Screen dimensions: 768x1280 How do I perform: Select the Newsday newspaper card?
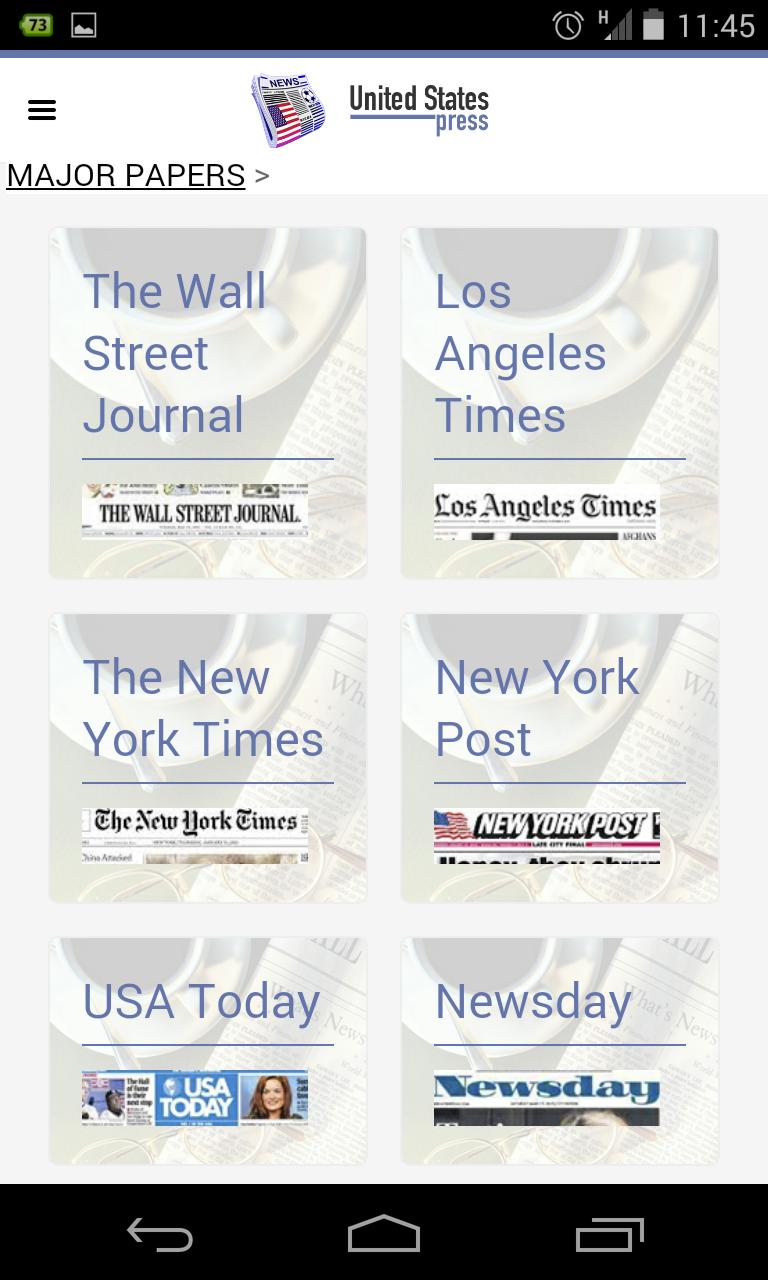pyautogui.click(x=559, y=1049)
